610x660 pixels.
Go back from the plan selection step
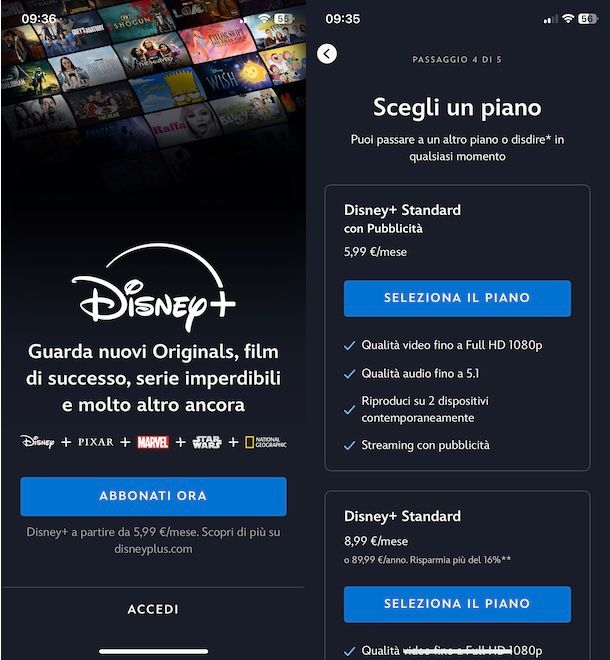point(327,54)
